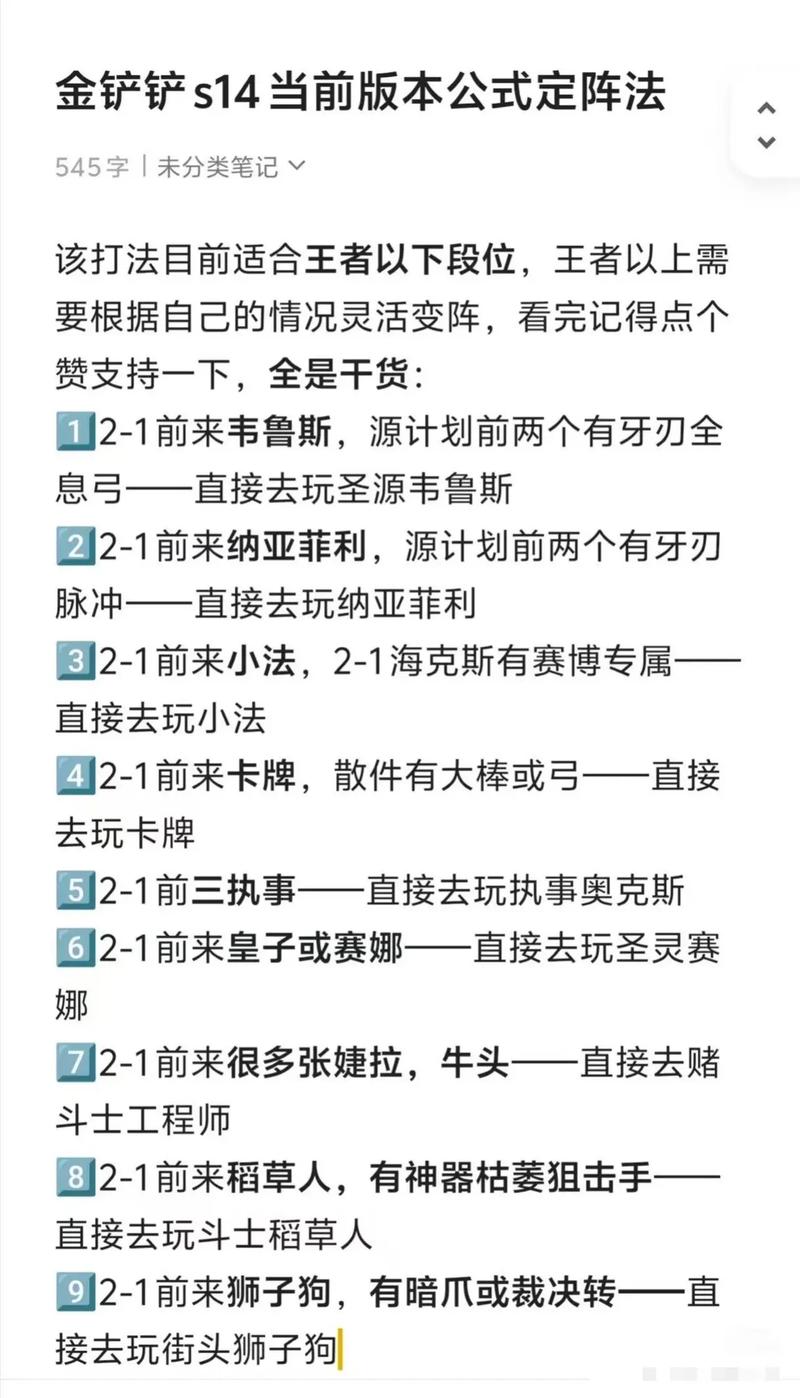Tap the floating up-down arrows button
This screenshot has width=800, height=1398.
[x=767, y=126]
